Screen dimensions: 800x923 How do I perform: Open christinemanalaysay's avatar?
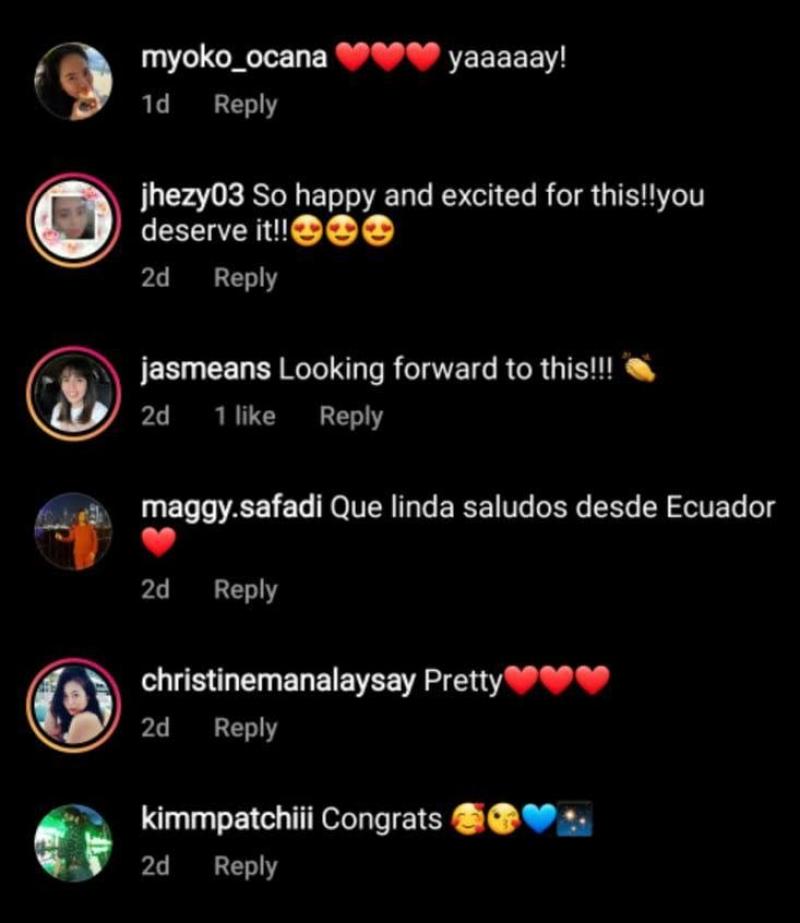(73, 704)
